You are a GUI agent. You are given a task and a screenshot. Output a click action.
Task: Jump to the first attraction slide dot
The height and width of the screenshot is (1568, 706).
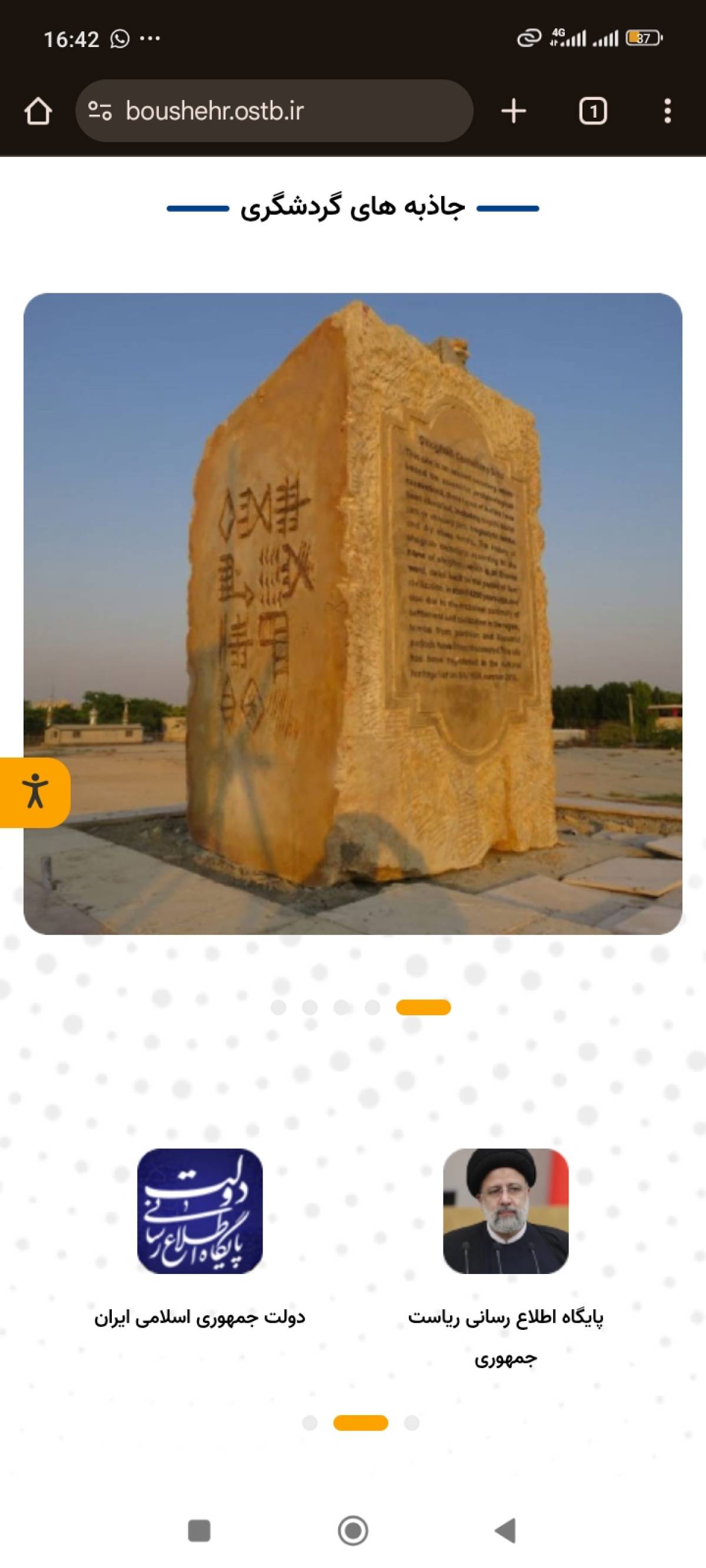[x=278, y=1007]
